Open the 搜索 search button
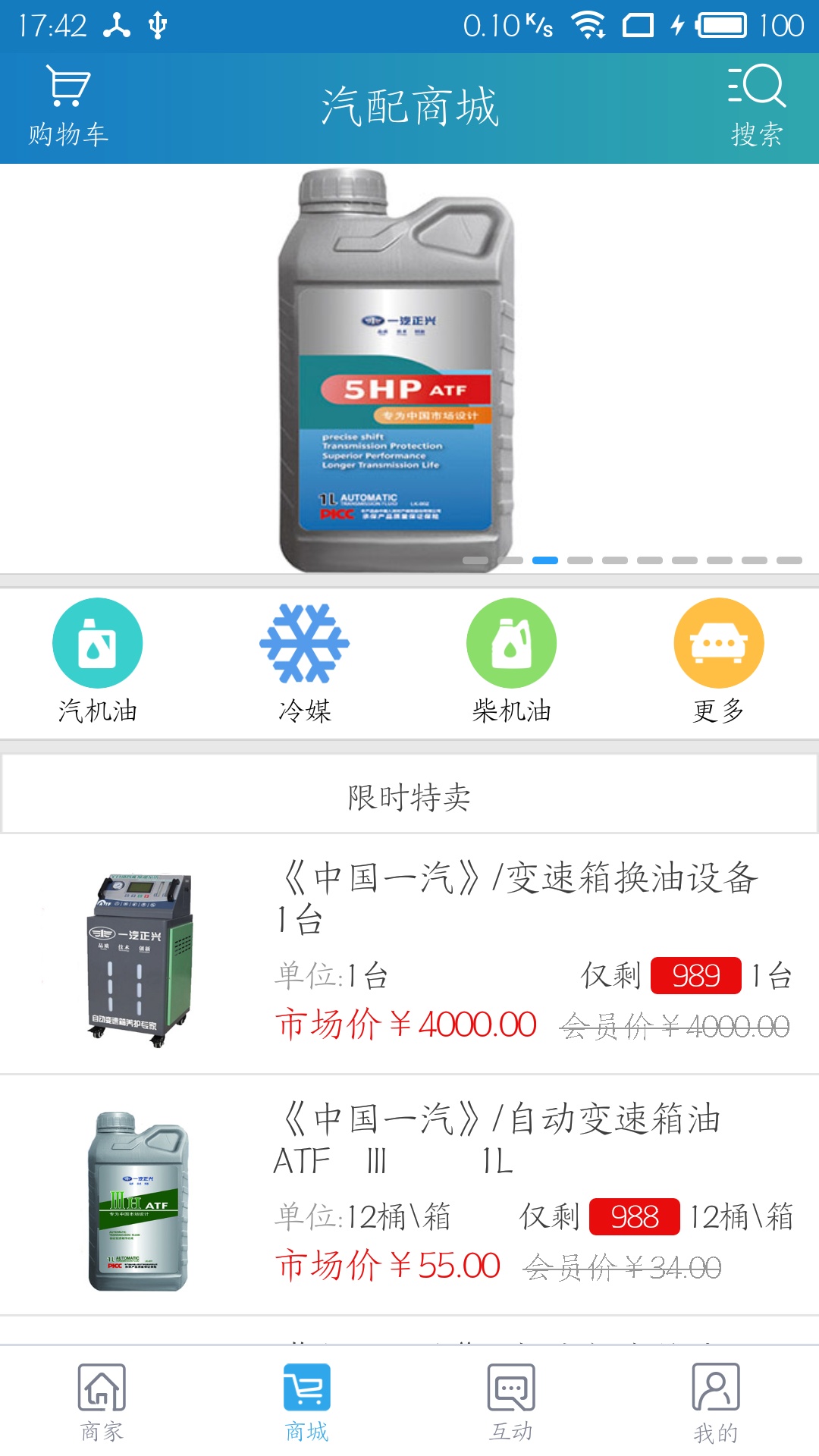 756,106
